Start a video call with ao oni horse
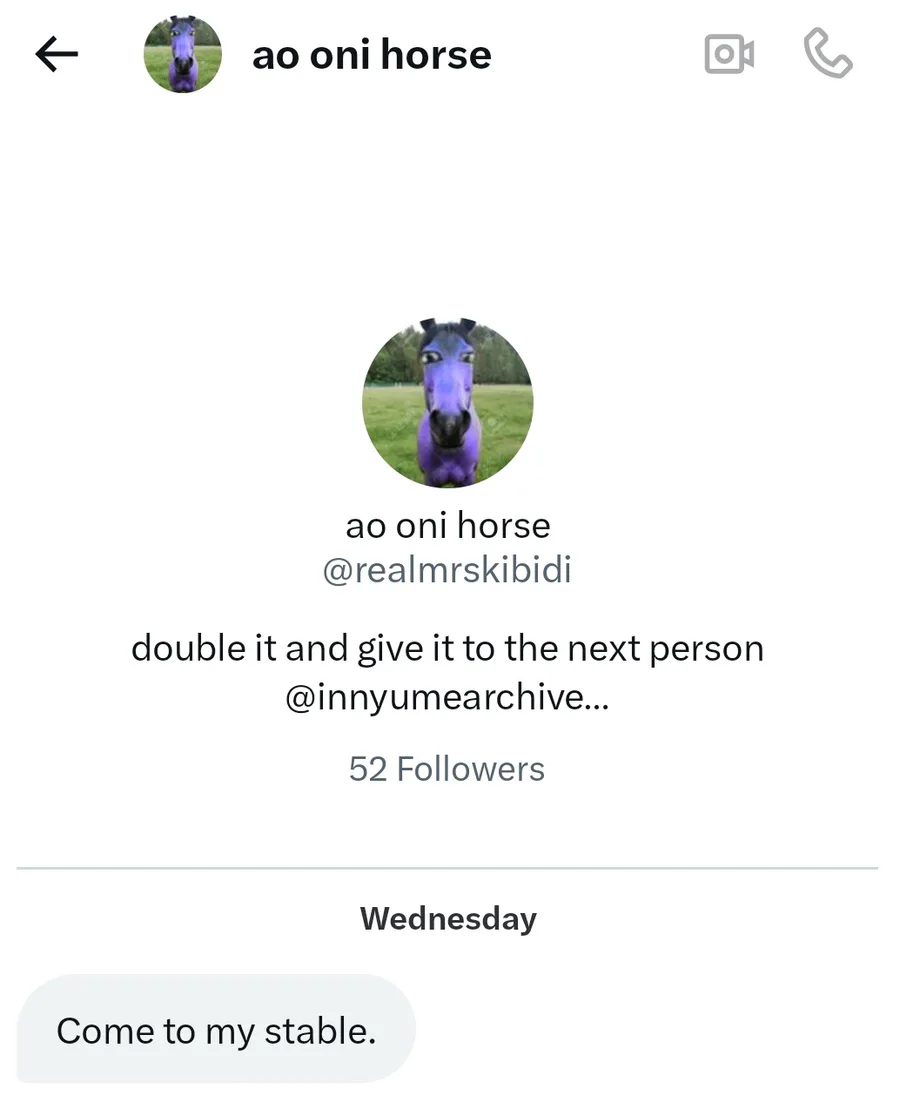This screenshot has height=1102, width=900. point(729,54)
